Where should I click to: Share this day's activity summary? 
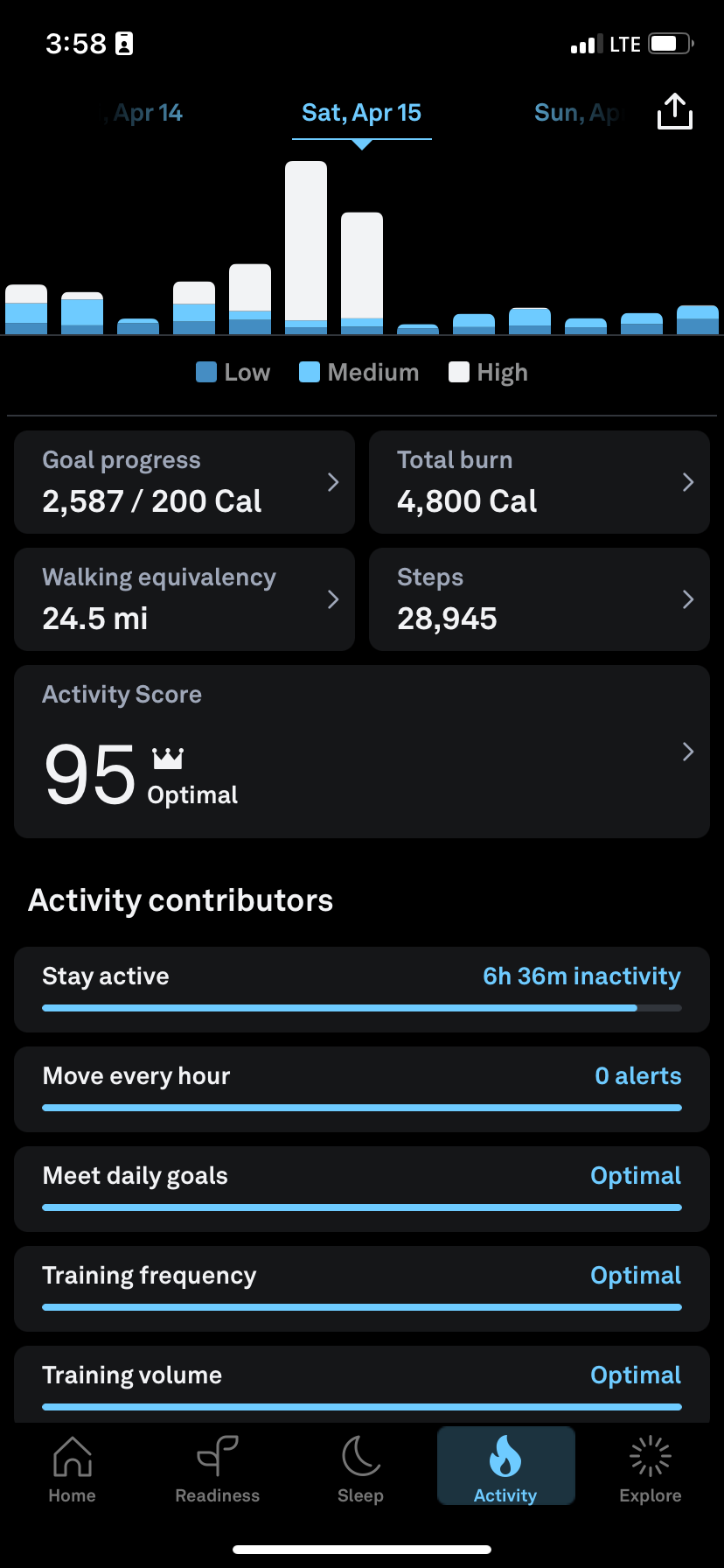[x=674, y=111]
